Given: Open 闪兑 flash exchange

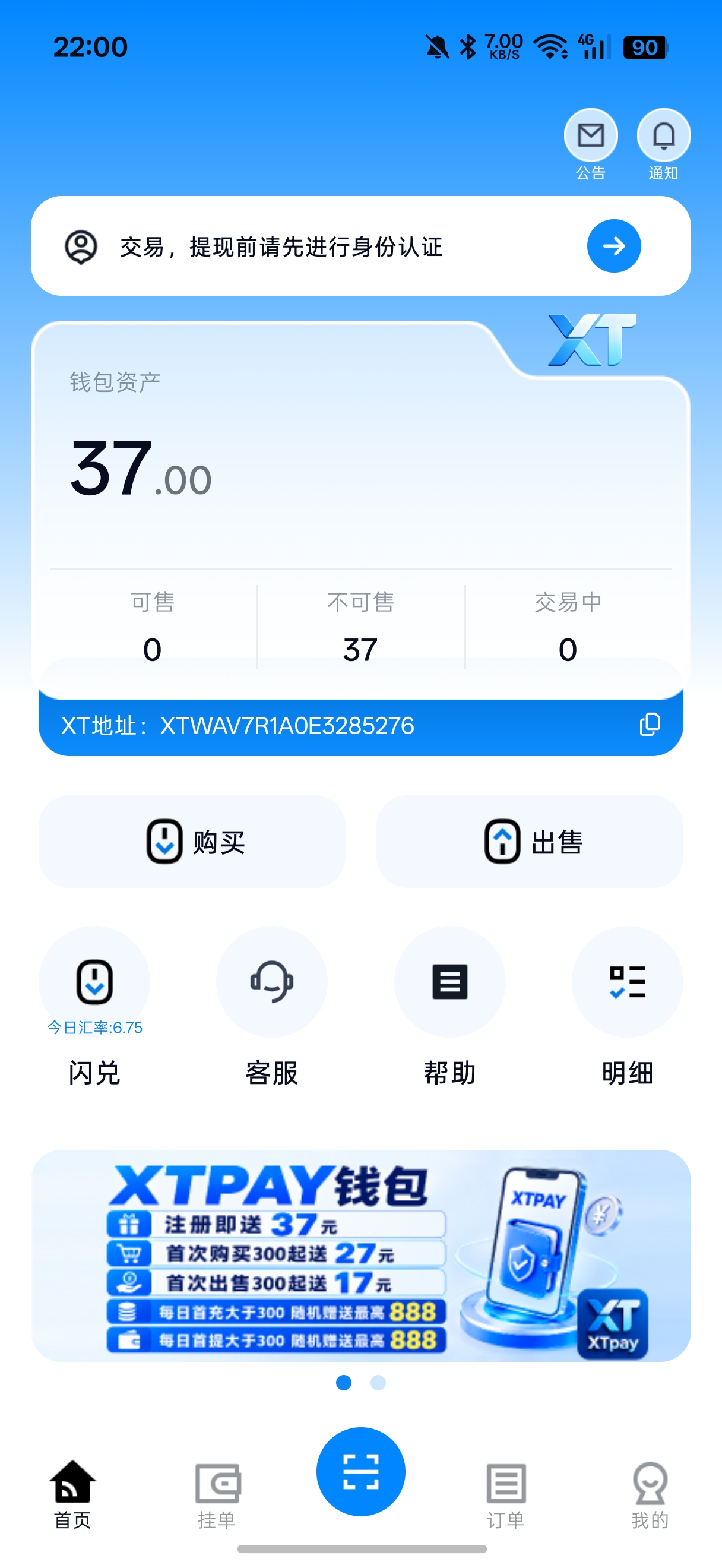Looking at the screenshot, I should [x=94, y=981].
